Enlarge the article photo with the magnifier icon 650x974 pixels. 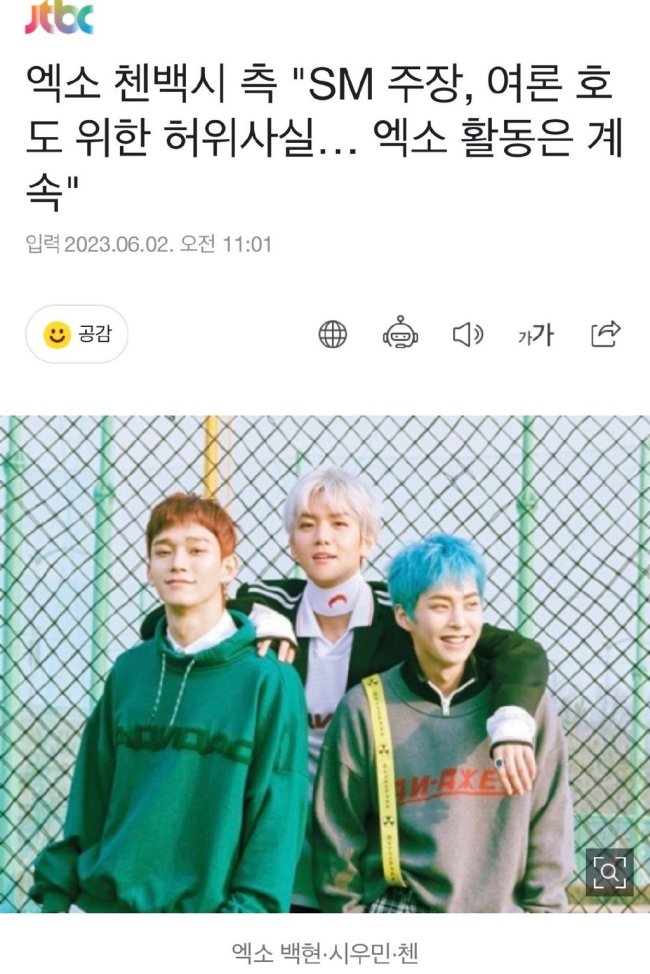click(x=609, y=873)
